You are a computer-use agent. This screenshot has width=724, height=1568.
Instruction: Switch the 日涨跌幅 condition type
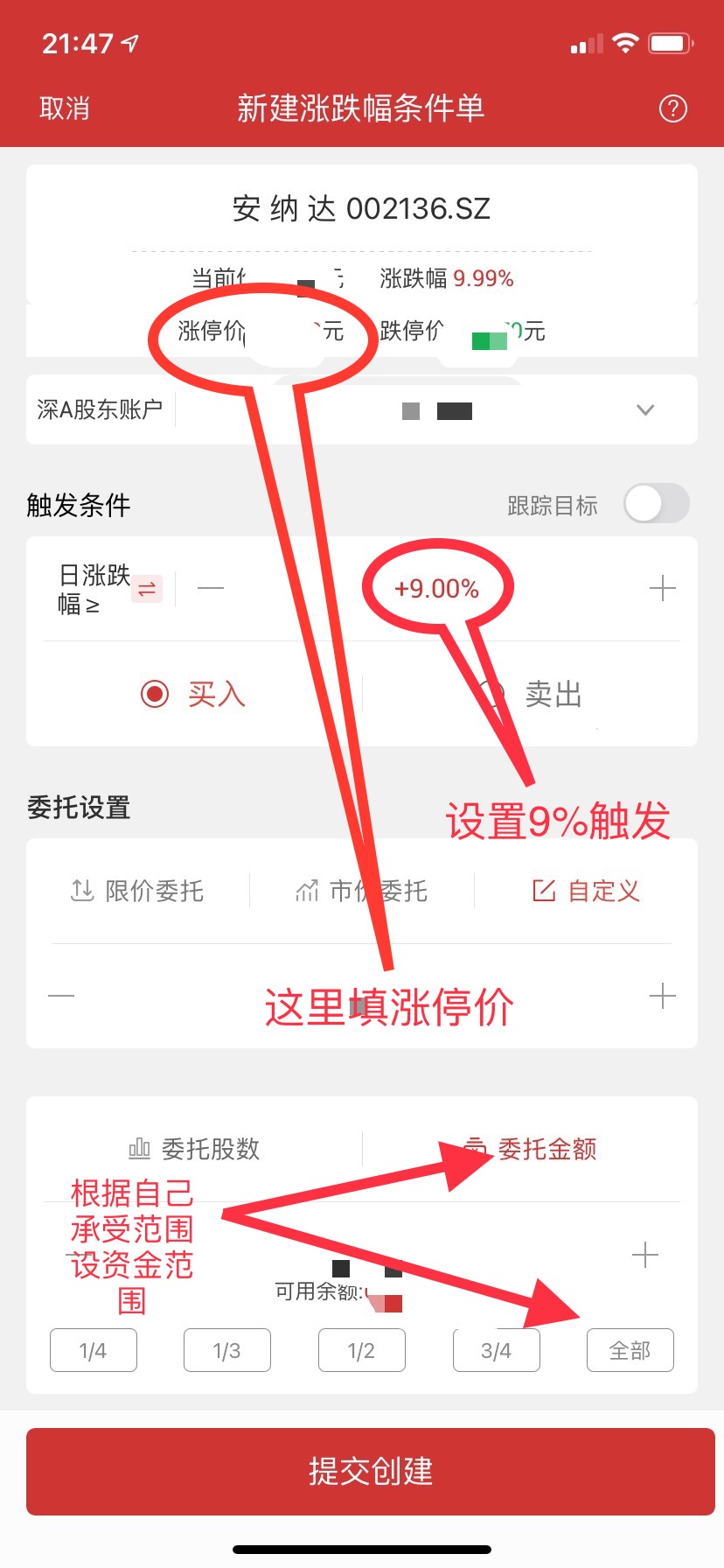147,589
